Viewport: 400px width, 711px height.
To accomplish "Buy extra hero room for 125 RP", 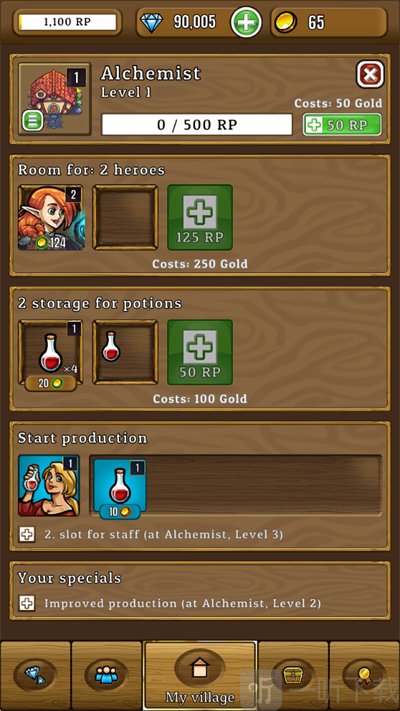I will click(x=200, y=218).
